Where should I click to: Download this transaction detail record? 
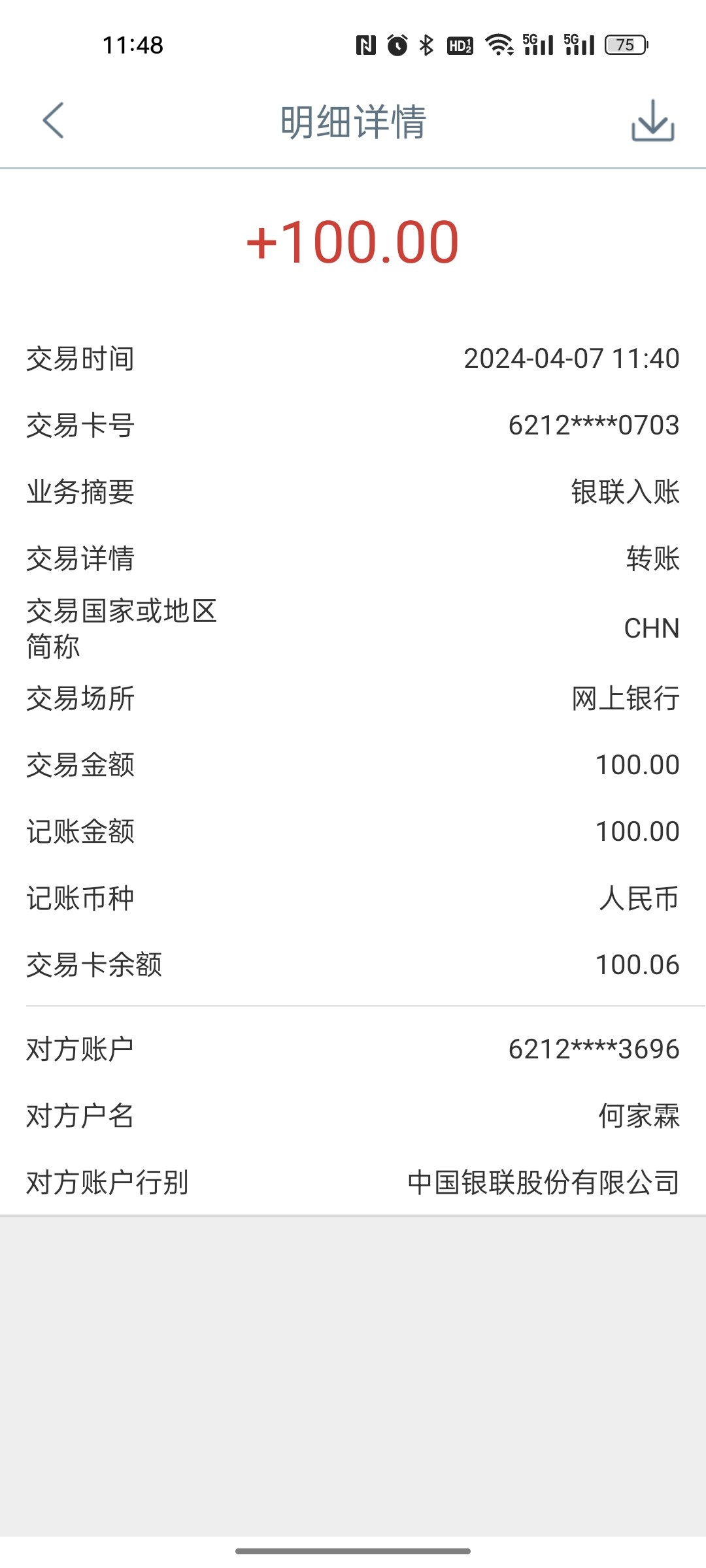tap(652, 121)
